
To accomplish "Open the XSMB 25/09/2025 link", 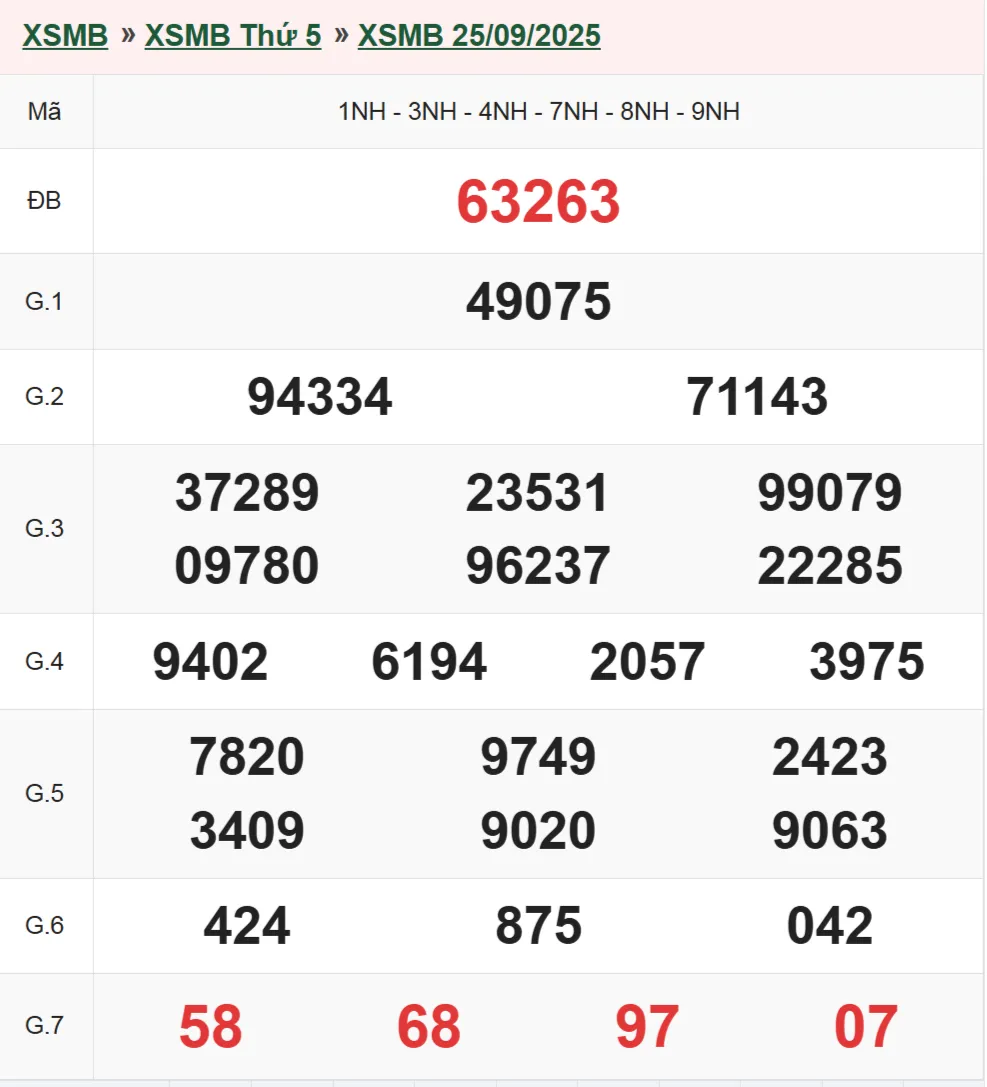I will (x=479, y=36).
